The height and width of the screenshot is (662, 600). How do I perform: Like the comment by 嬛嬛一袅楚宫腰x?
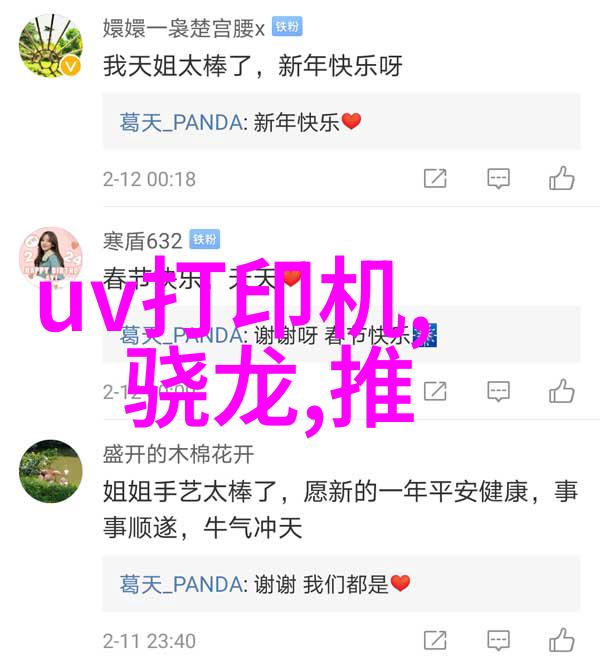(561, 179)
